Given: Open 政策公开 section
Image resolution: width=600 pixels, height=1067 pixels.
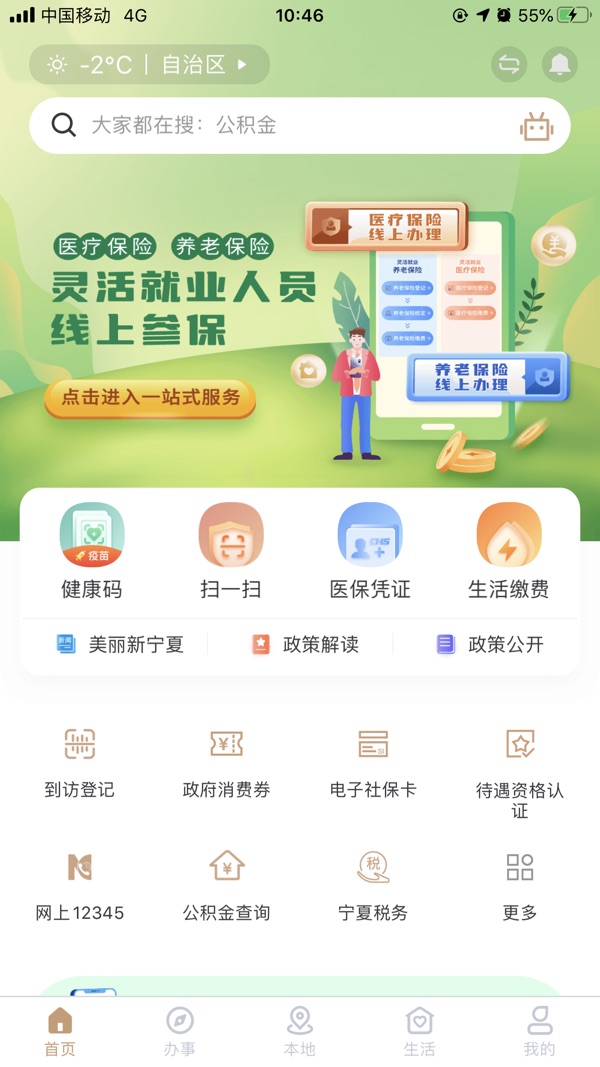Looking at the screenshot, I should [490, 645].
